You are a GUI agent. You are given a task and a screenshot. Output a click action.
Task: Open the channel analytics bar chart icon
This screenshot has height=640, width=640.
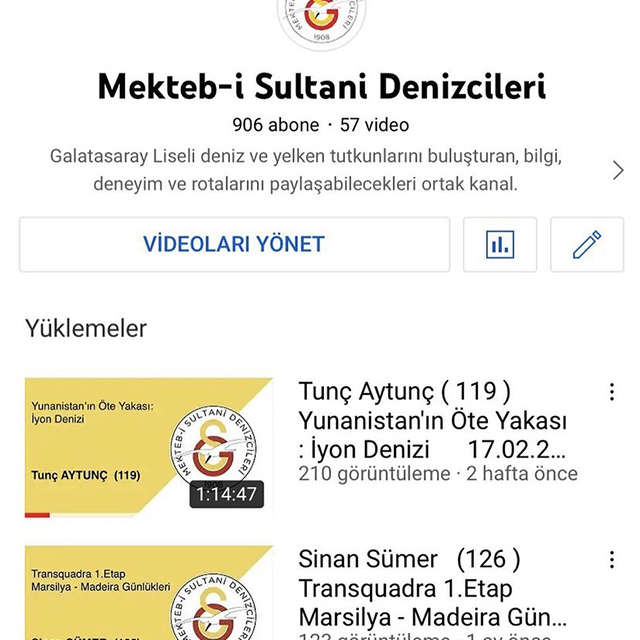[500, 244]
